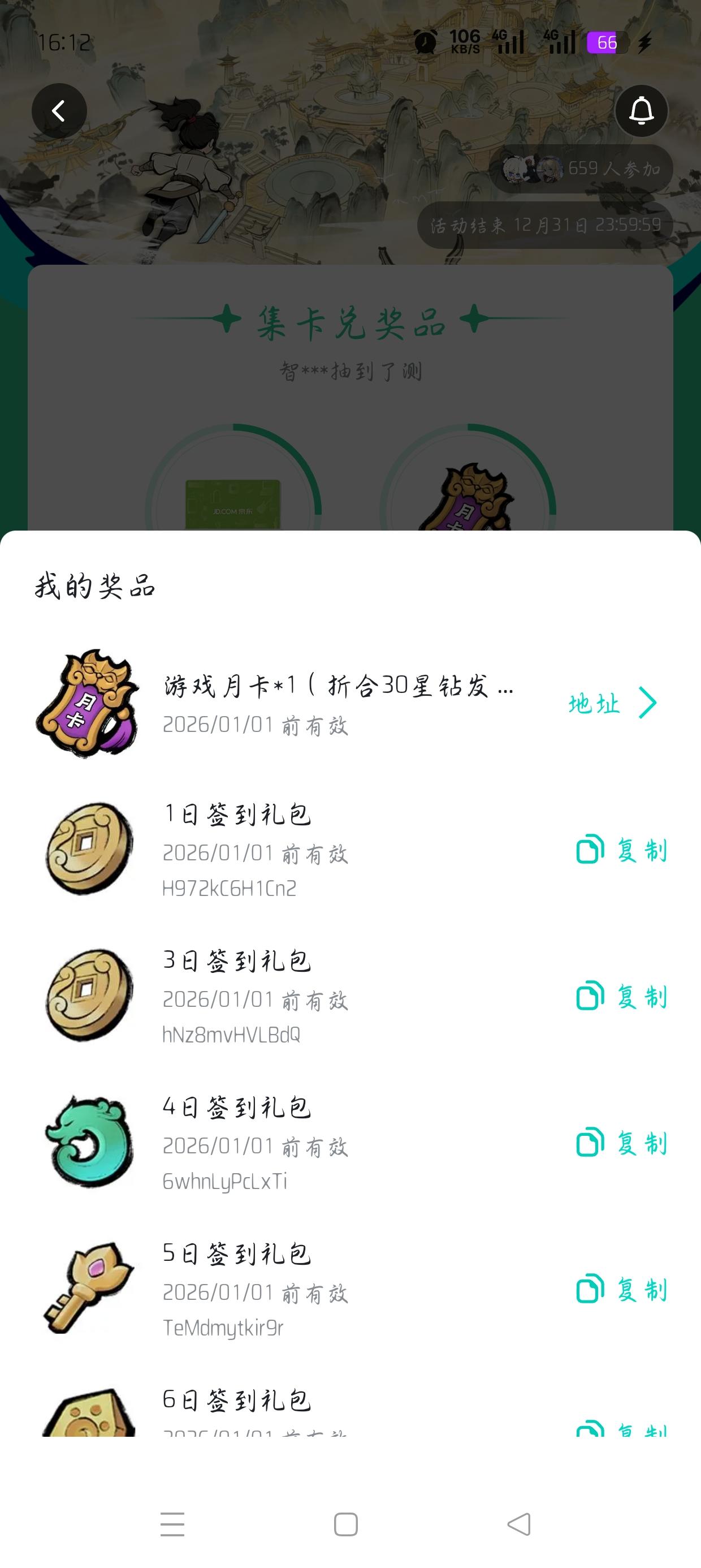Viewport: 701px width, 1568px height.
Task: Copy the 4日签到礼包 code
Action: click(x=622, y=1143)
